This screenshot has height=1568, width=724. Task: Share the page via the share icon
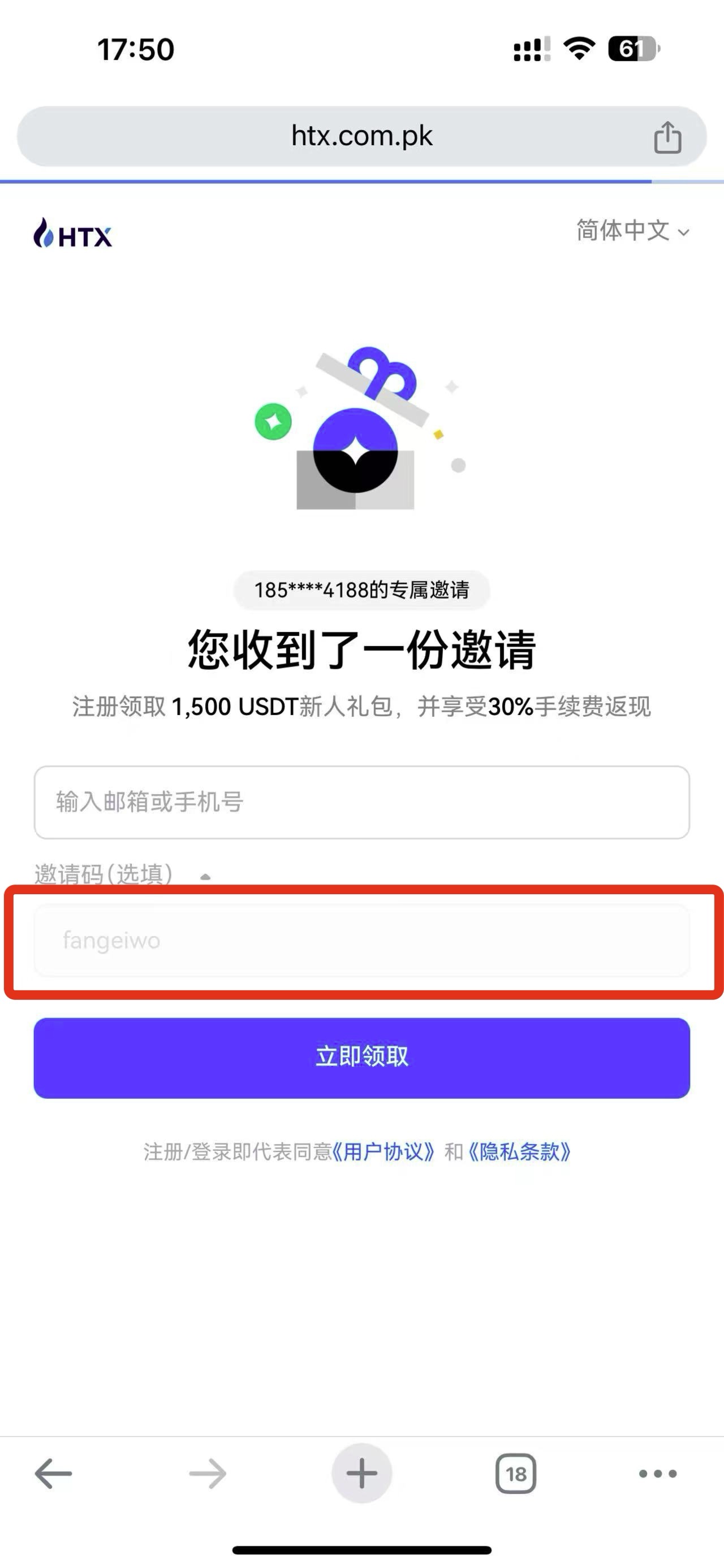pyautogui.click(x=667, y=137)
